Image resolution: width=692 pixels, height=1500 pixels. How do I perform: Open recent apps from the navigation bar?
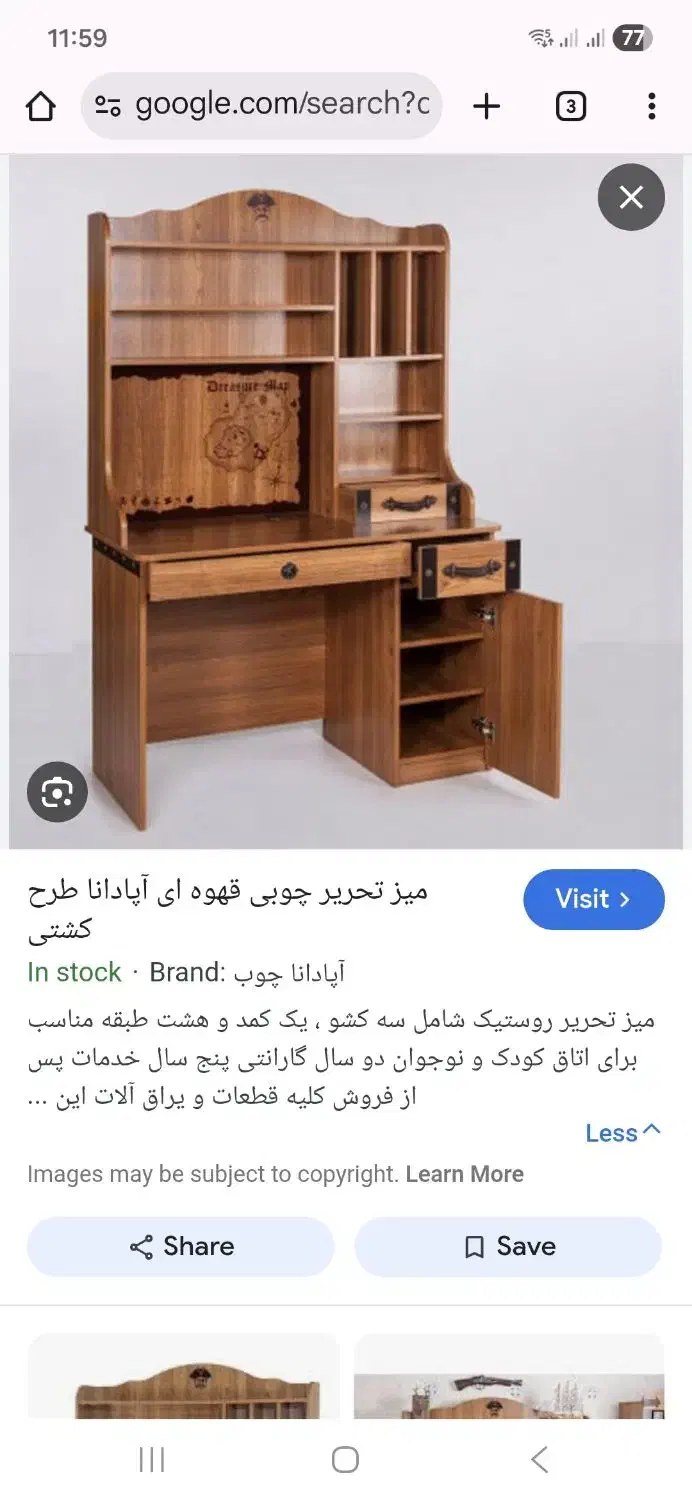(152, 1460)
